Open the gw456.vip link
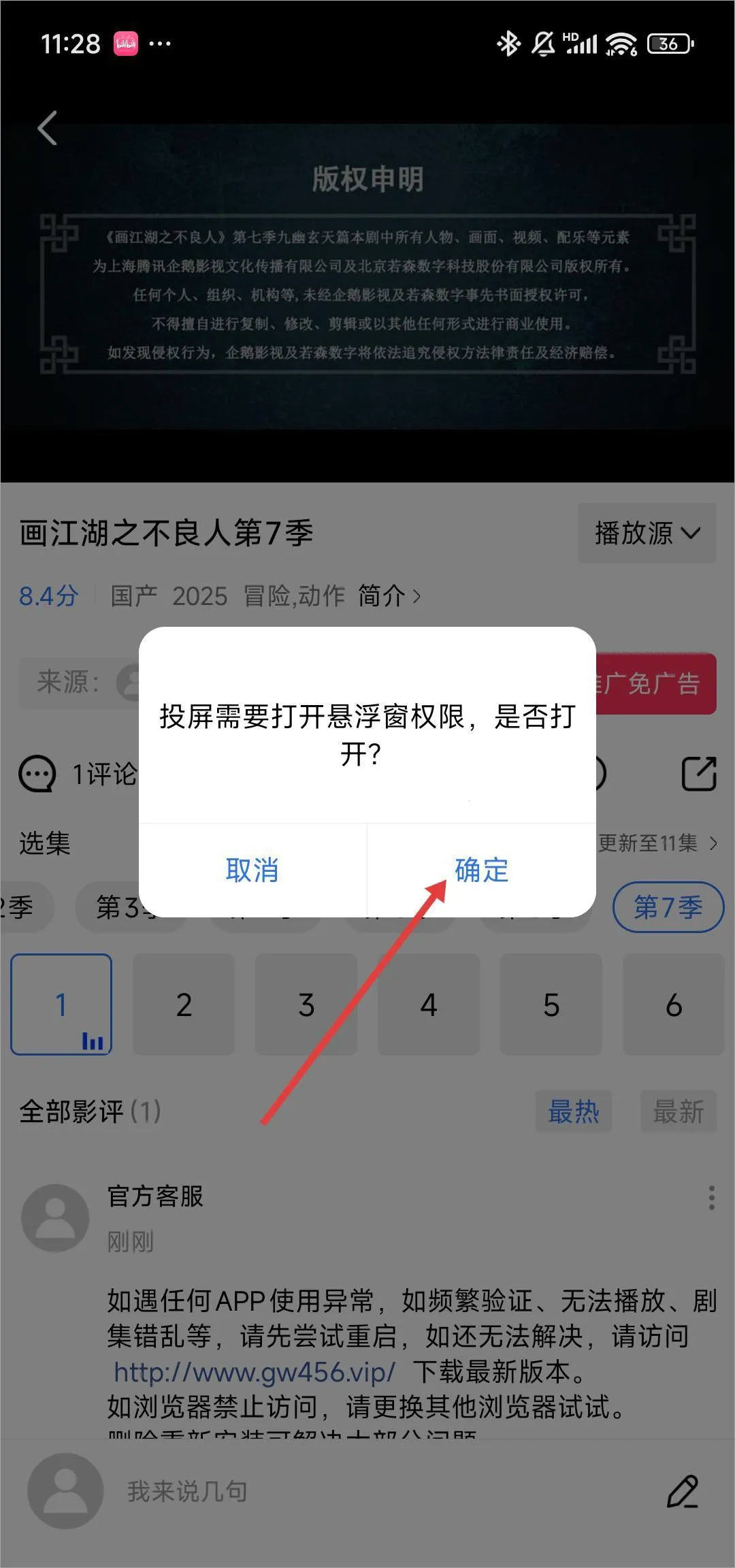Screen dimensions: 735x1568 coord(255,1372)
